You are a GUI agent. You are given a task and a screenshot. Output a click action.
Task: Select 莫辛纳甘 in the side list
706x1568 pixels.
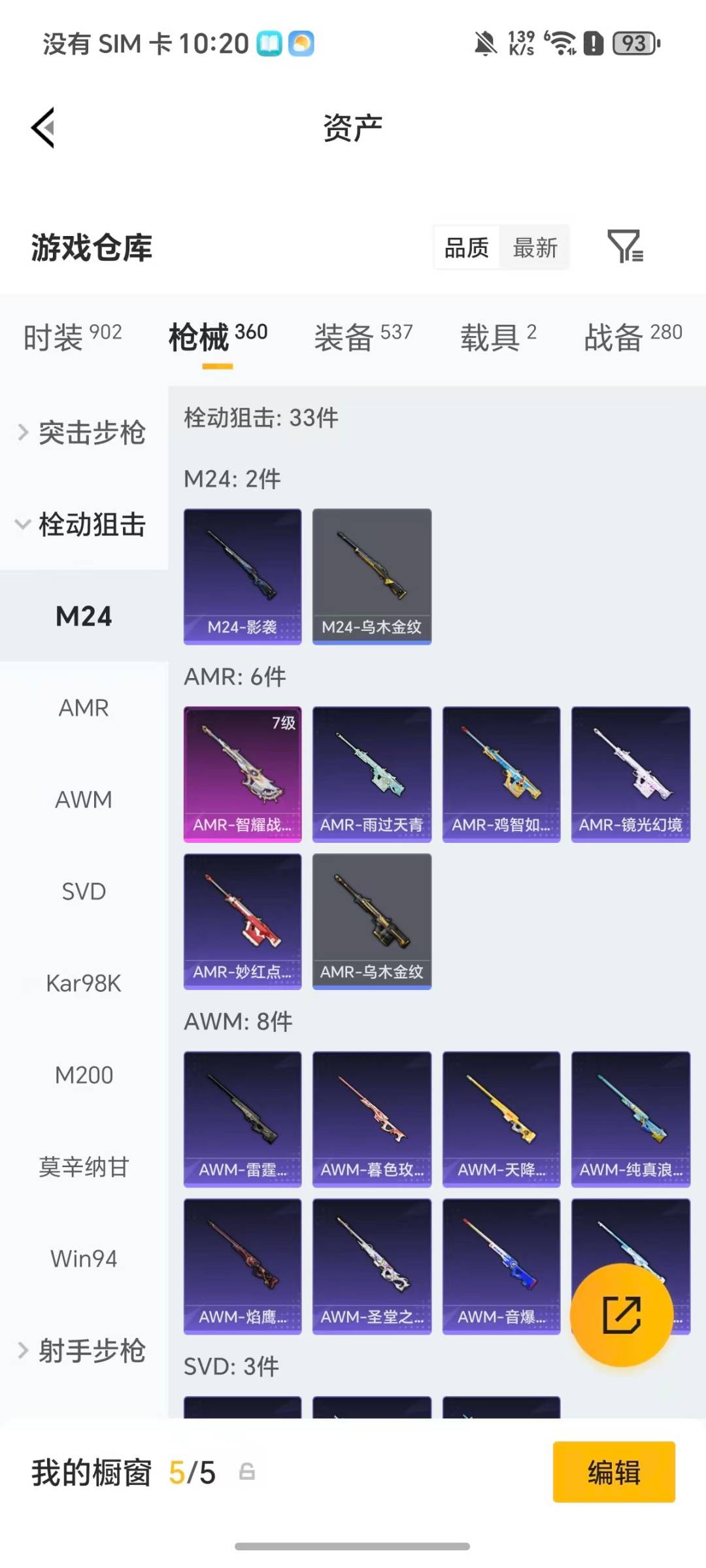click(x=84, y=1167)
